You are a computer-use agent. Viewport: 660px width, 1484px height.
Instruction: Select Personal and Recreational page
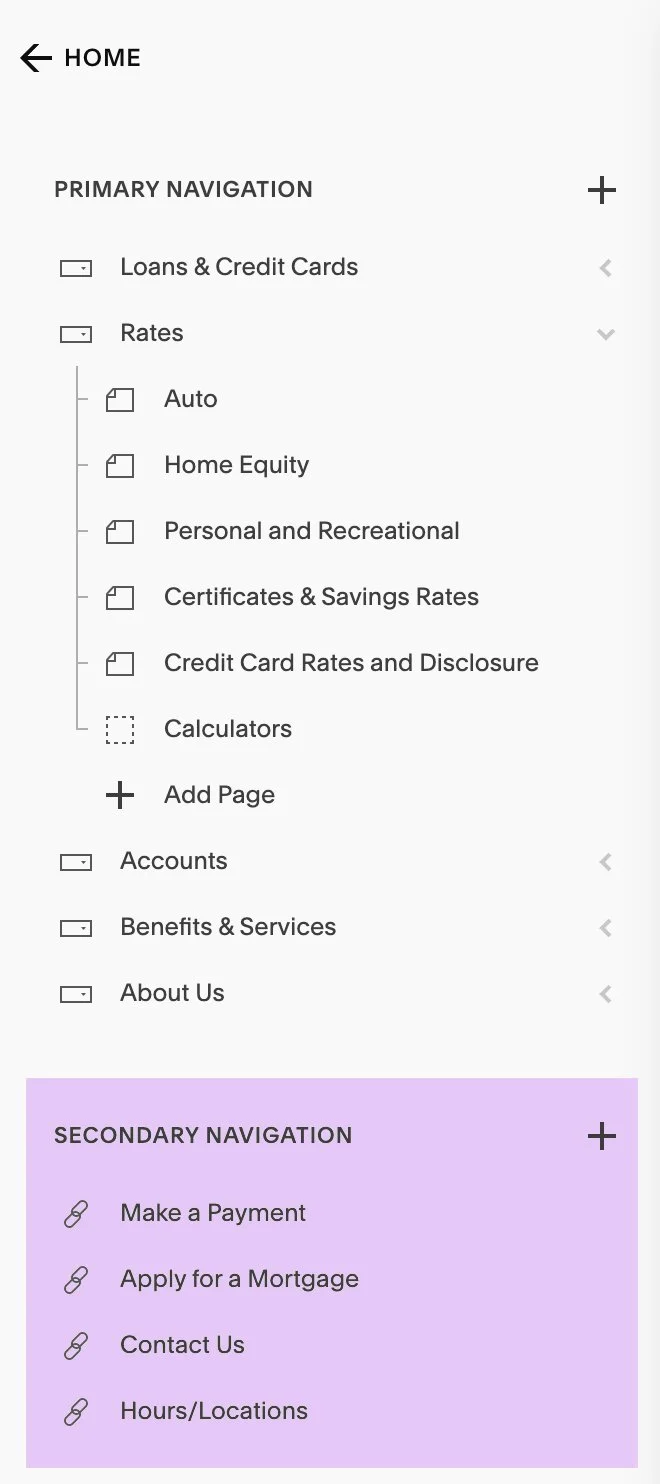[x=311, y=531]
